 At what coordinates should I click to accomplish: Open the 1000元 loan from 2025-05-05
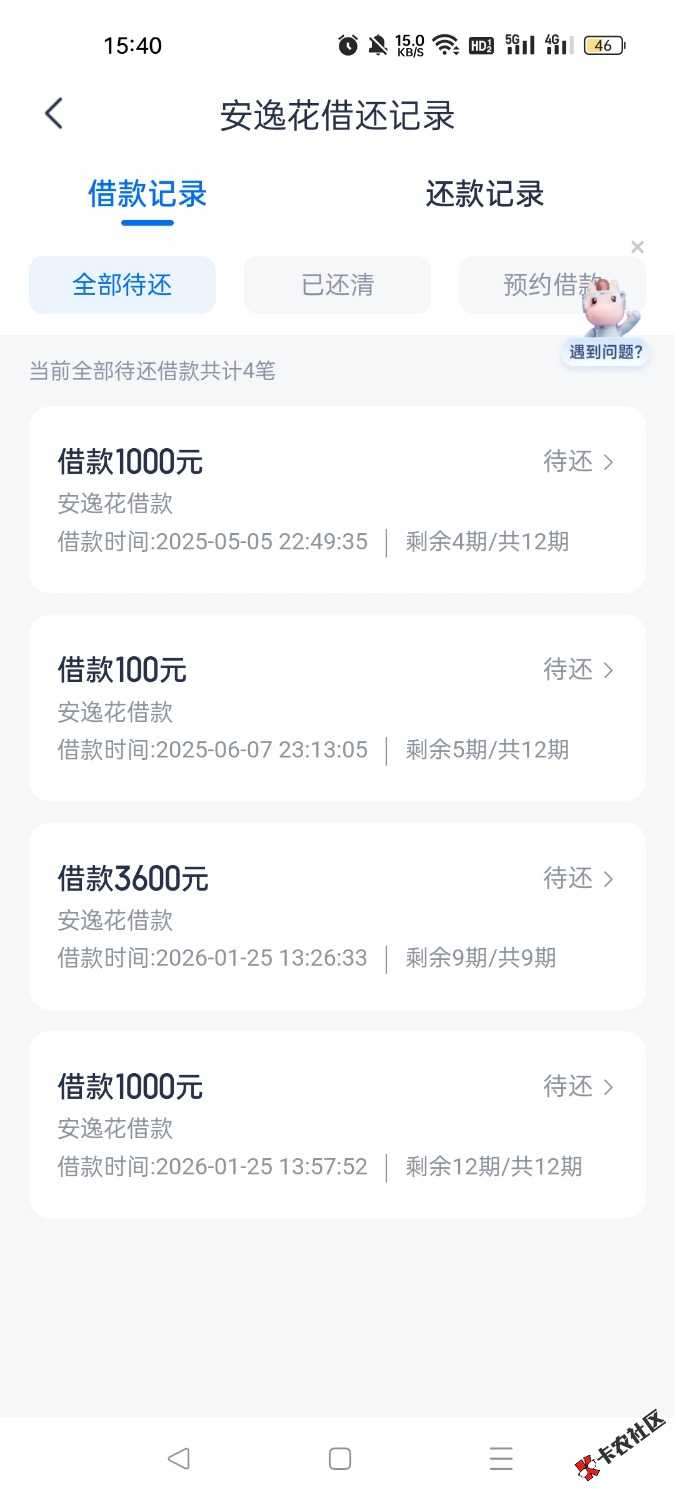[337, 499]
